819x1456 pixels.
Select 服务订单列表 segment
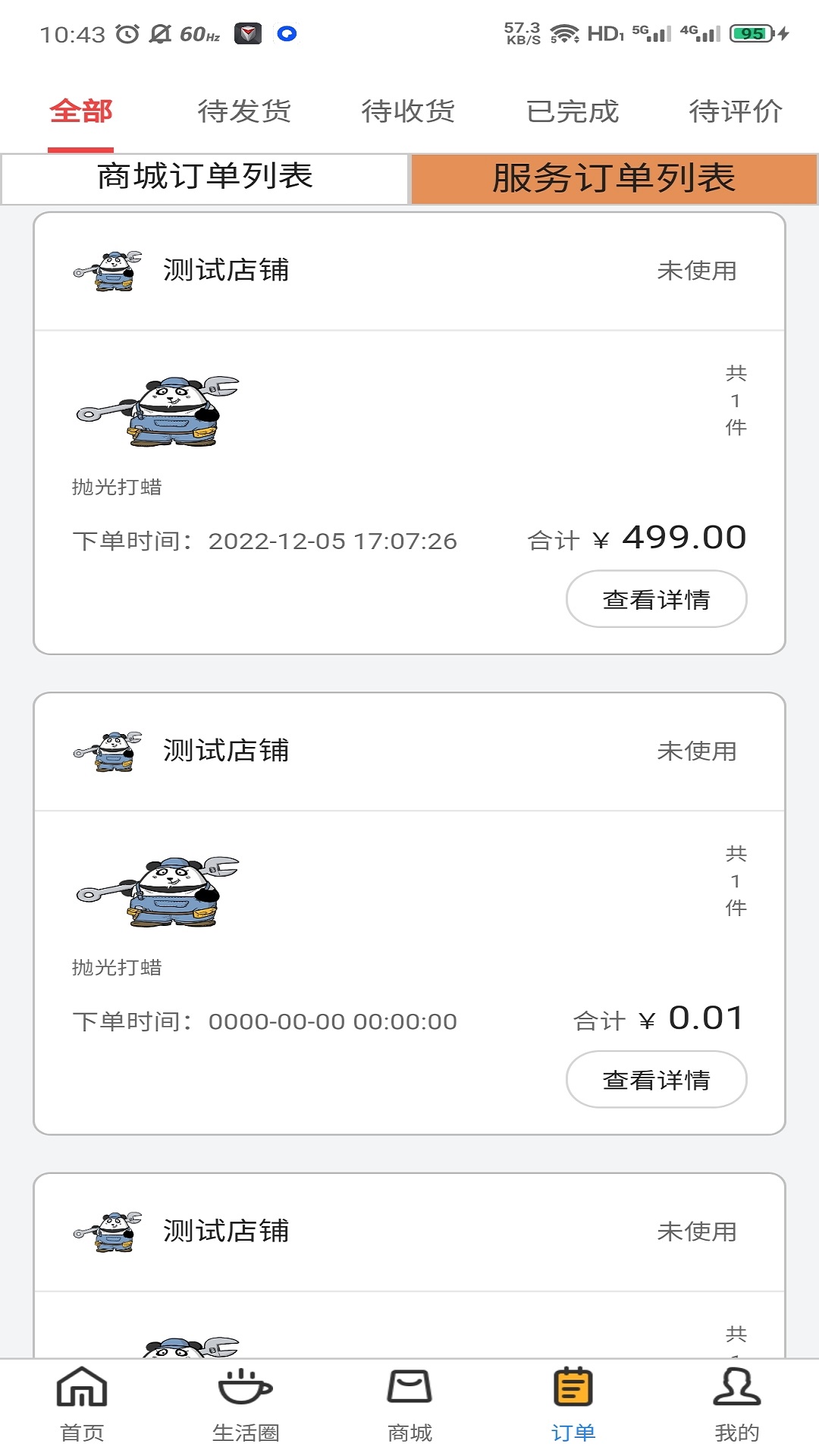[614, 179]
